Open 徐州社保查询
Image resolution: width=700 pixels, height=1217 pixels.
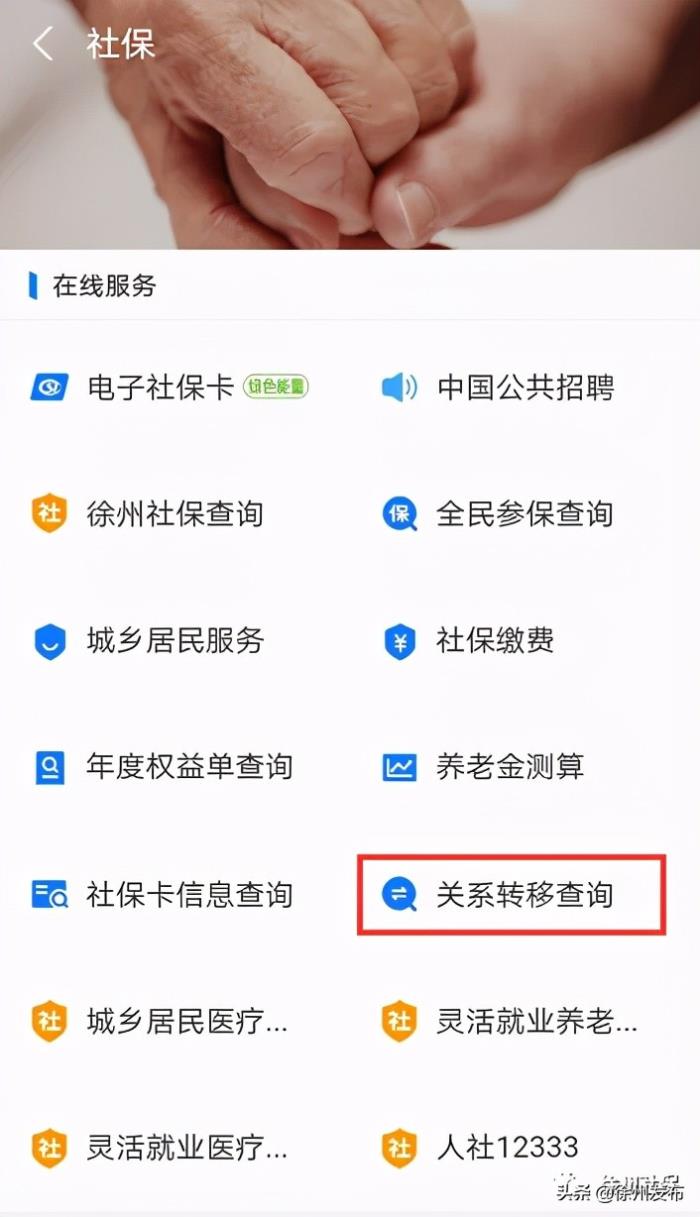[175, 514]
